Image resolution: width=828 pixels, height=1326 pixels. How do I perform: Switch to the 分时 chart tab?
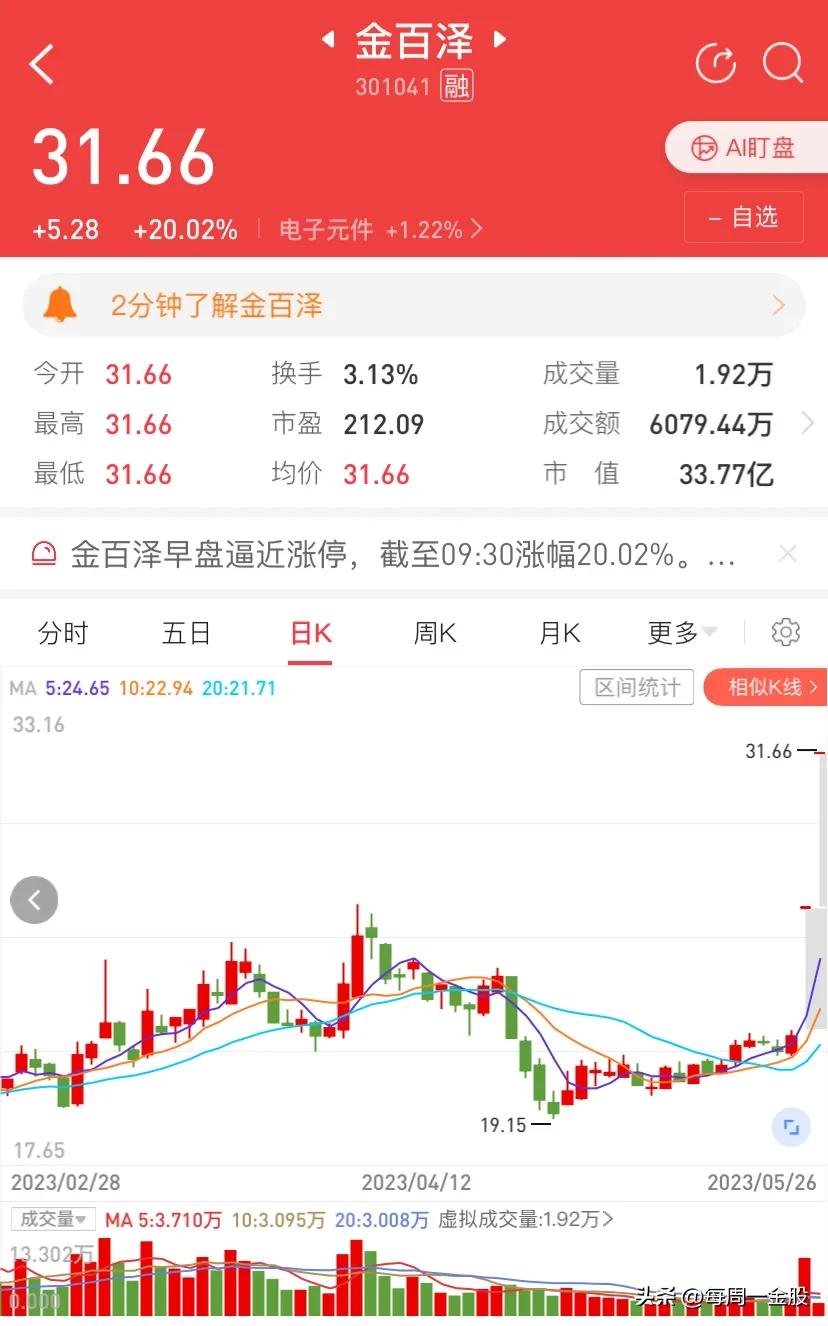pyautogui.click(x=63, y=632)
